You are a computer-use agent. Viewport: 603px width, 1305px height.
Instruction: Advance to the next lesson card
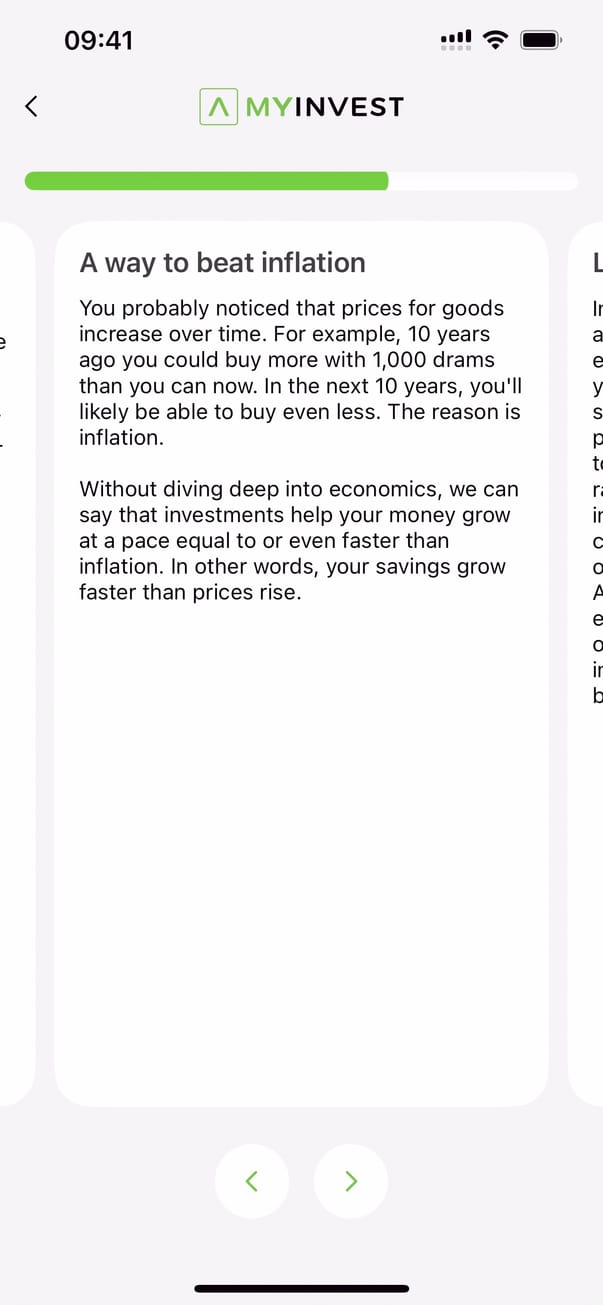point(351,1181)
